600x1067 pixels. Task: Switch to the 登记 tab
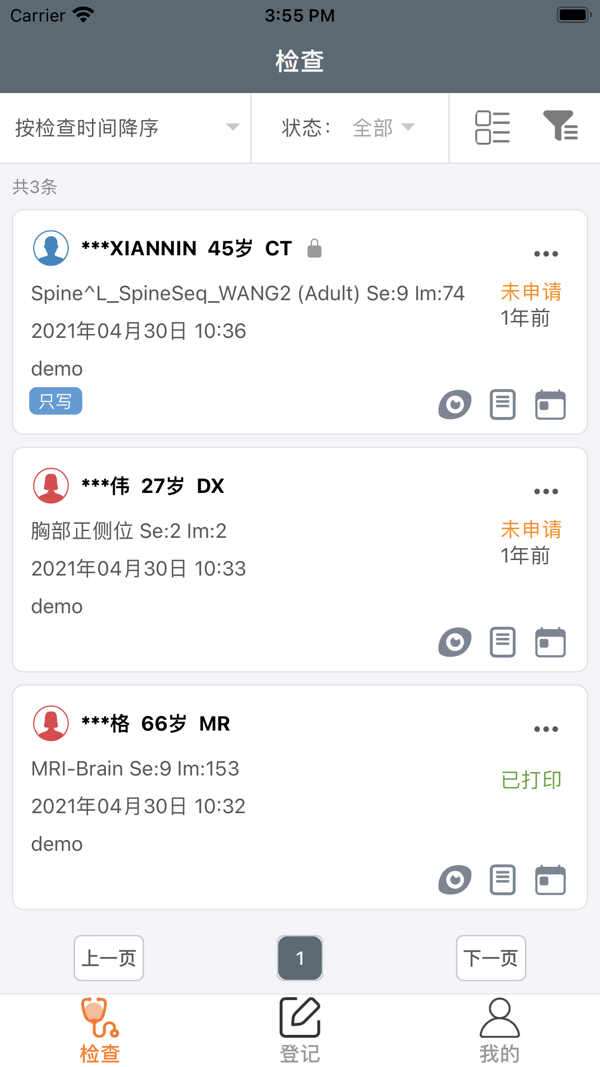300,1030
